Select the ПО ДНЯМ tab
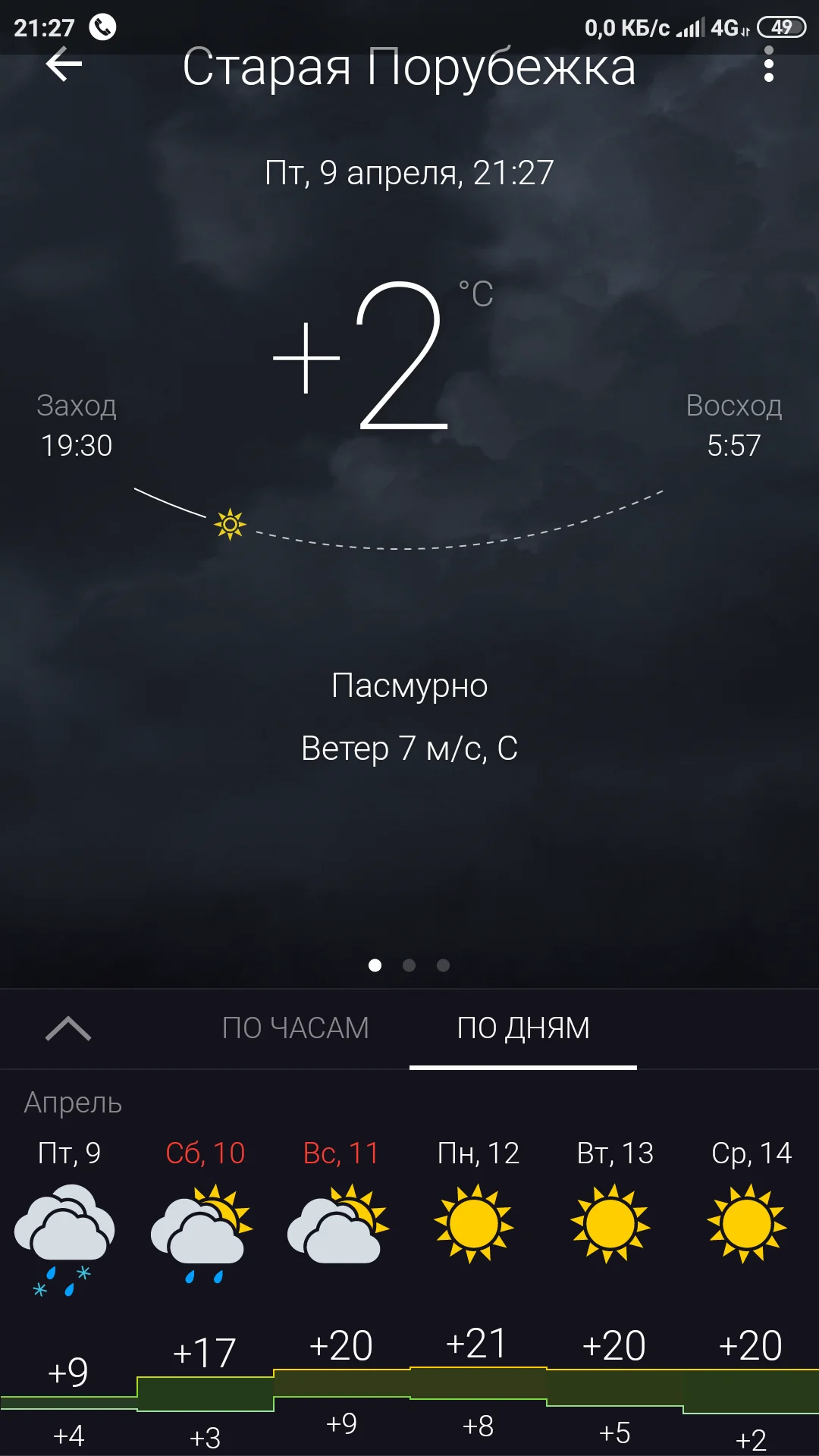819x1456 pixels. point(522,1029)
